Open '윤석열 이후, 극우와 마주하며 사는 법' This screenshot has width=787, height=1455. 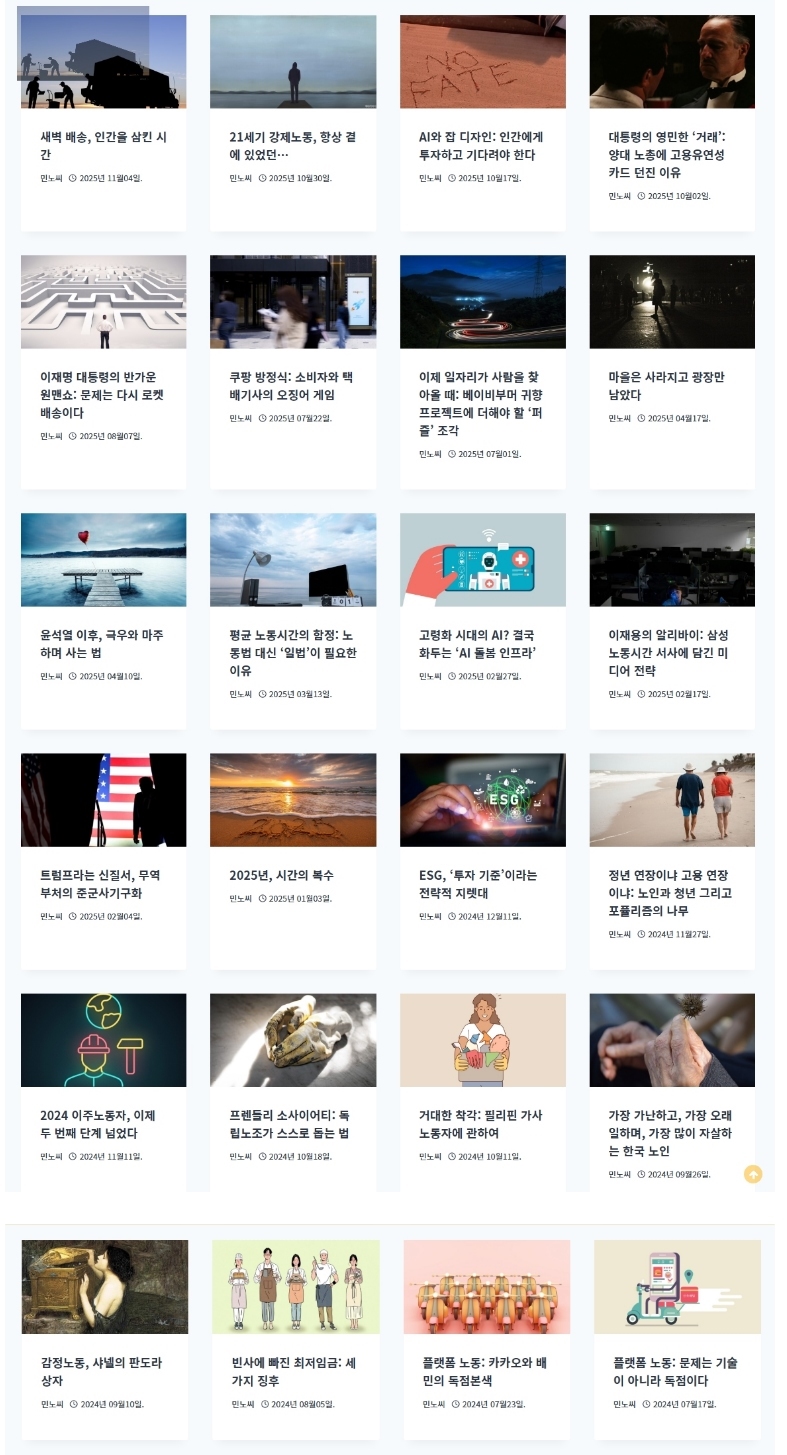(x=102, y=644)
